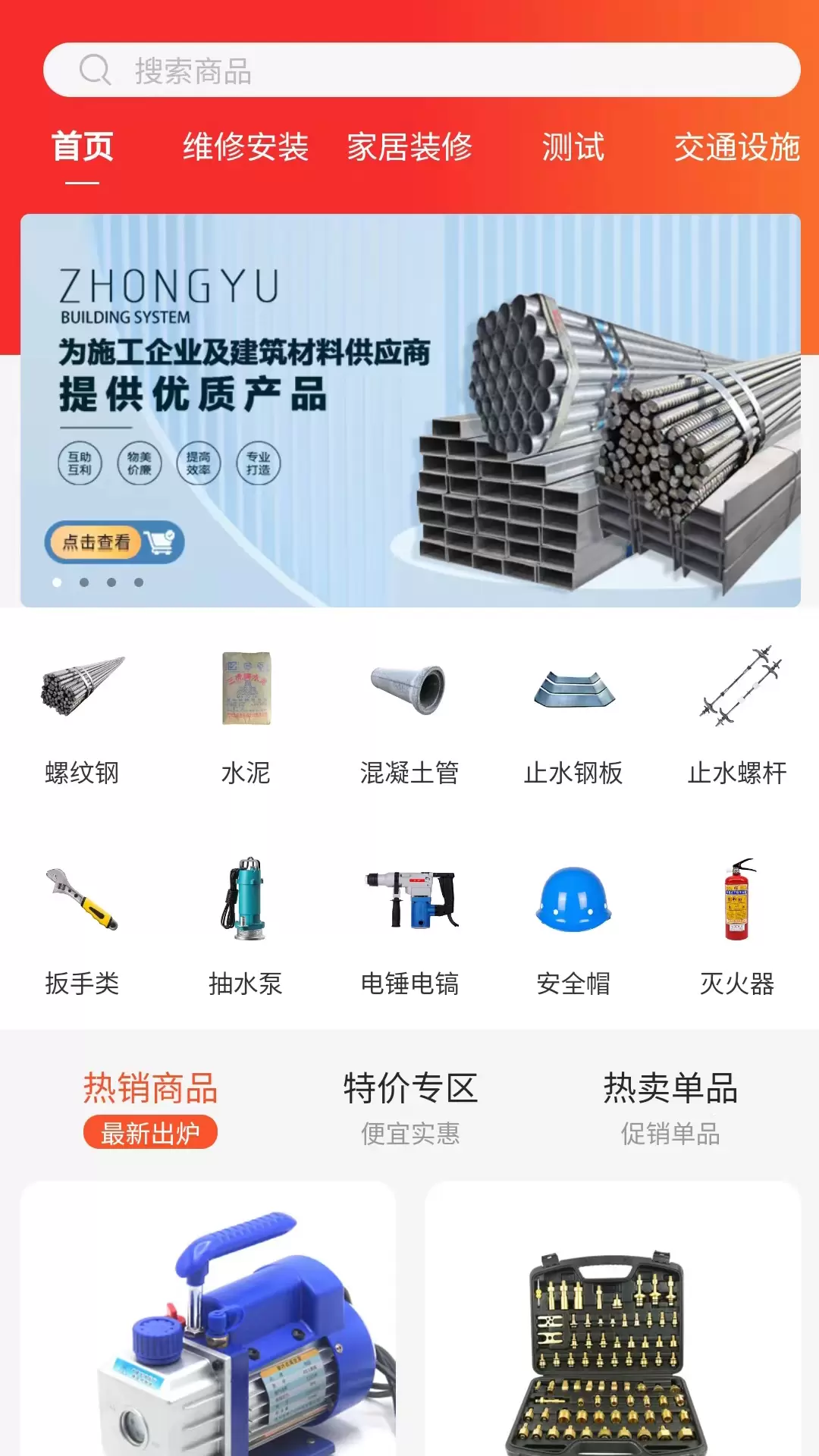Switch to the 热卖单品 section
819x1456 pixels.
tap(670, 1108)
